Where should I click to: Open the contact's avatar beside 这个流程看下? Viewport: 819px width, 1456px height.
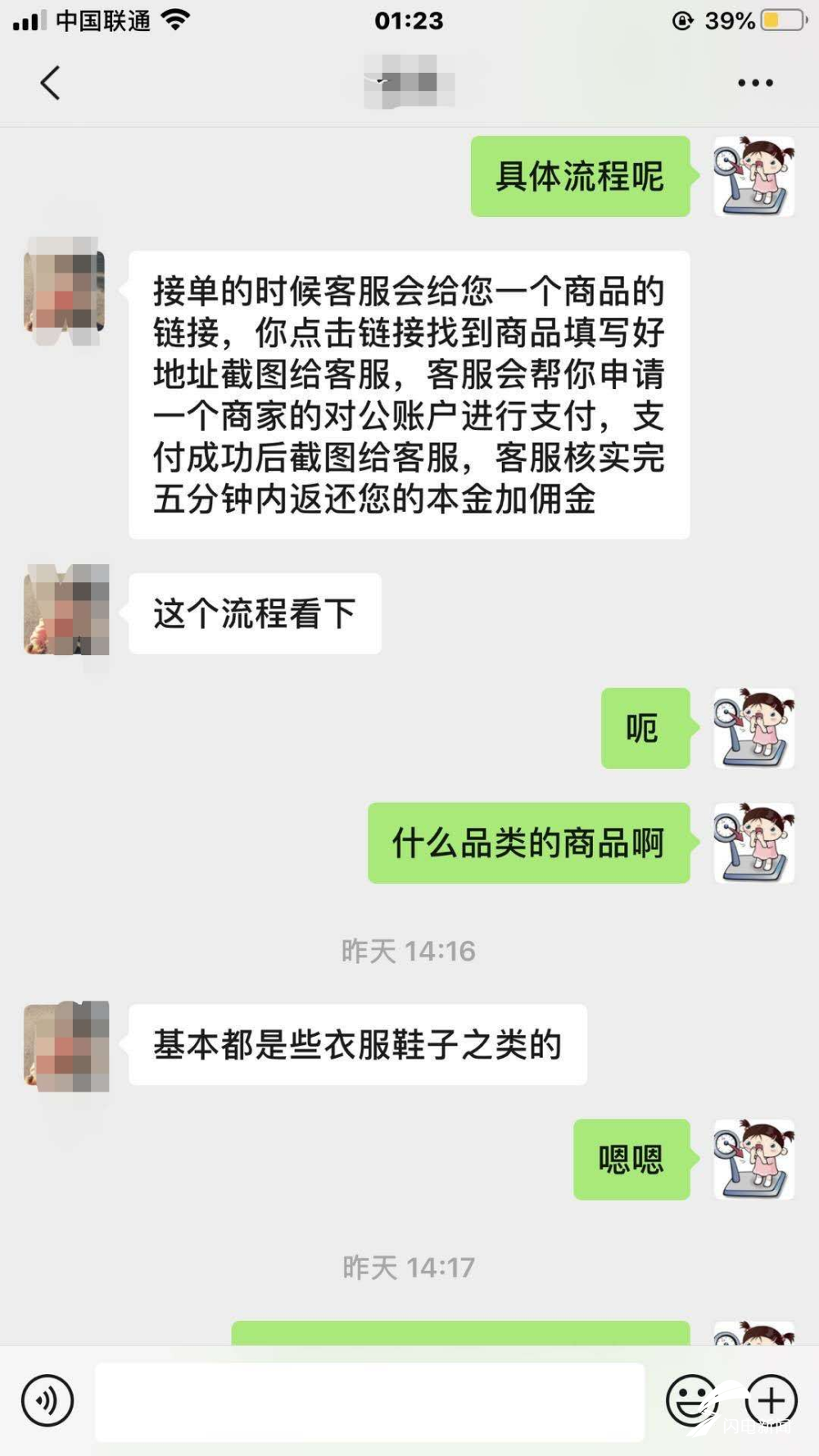66,609
